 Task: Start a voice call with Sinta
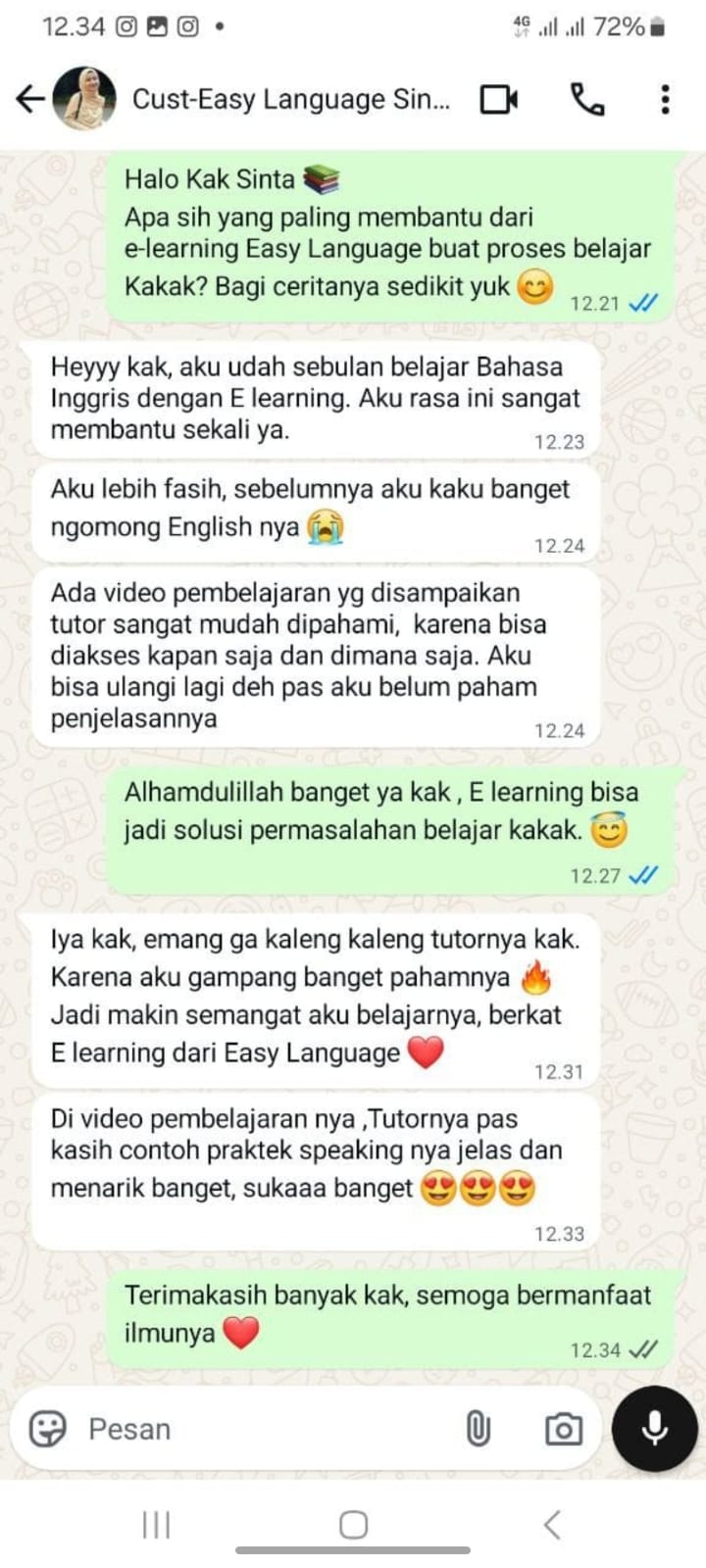click(x=586, y=99)
